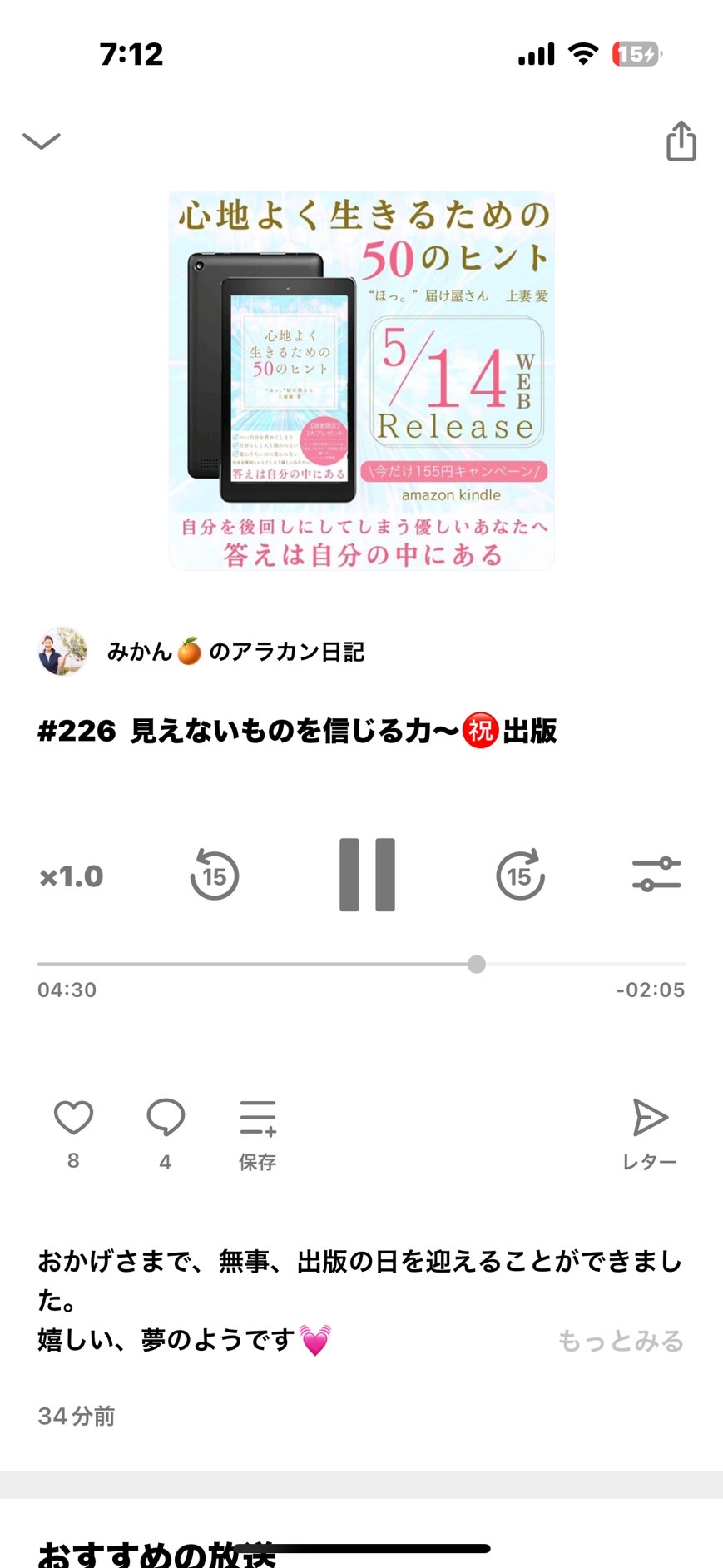Collapse the player with the down chevron
The height and width of the screenshot is (1568, 723).
click(41, 141)
